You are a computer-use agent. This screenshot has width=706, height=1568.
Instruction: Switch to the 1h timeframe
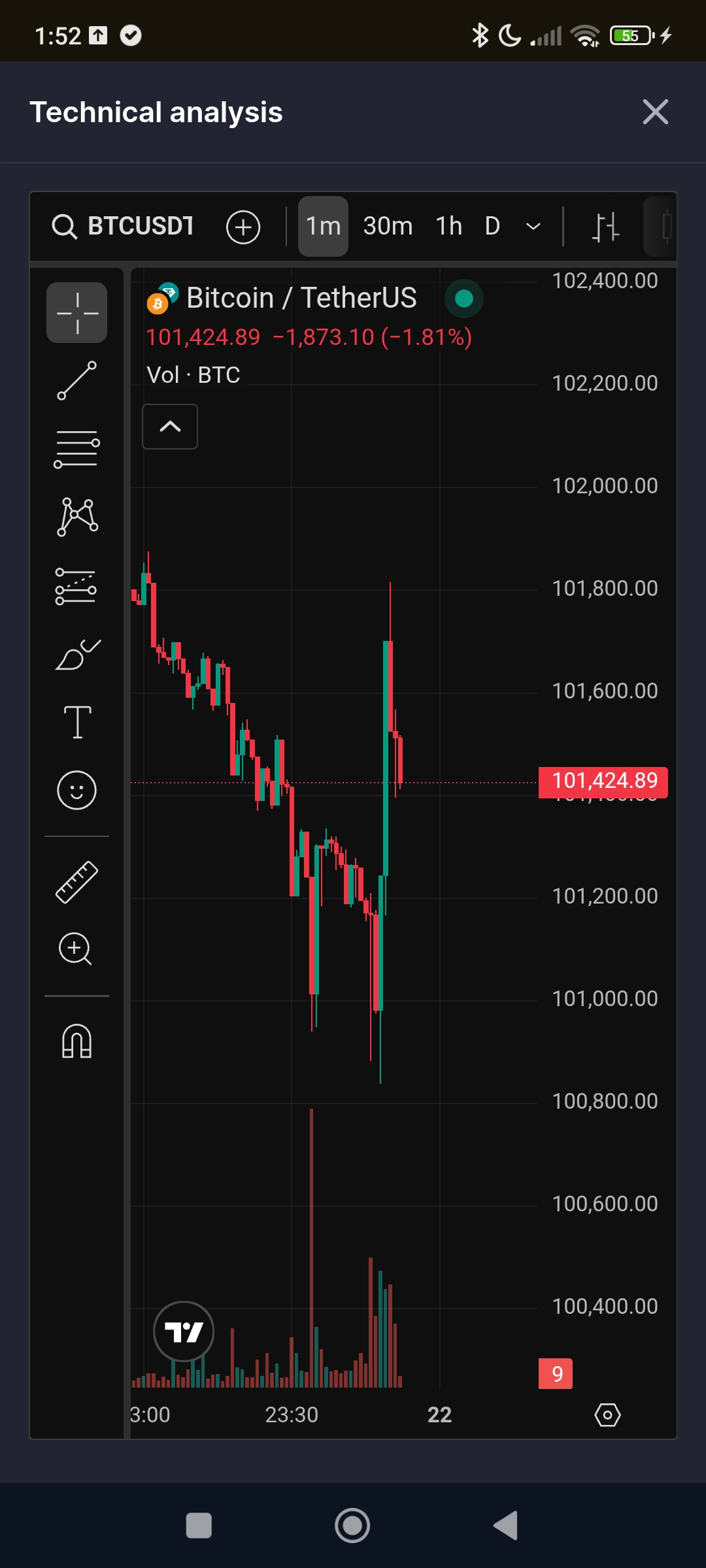tap(449, 227)
